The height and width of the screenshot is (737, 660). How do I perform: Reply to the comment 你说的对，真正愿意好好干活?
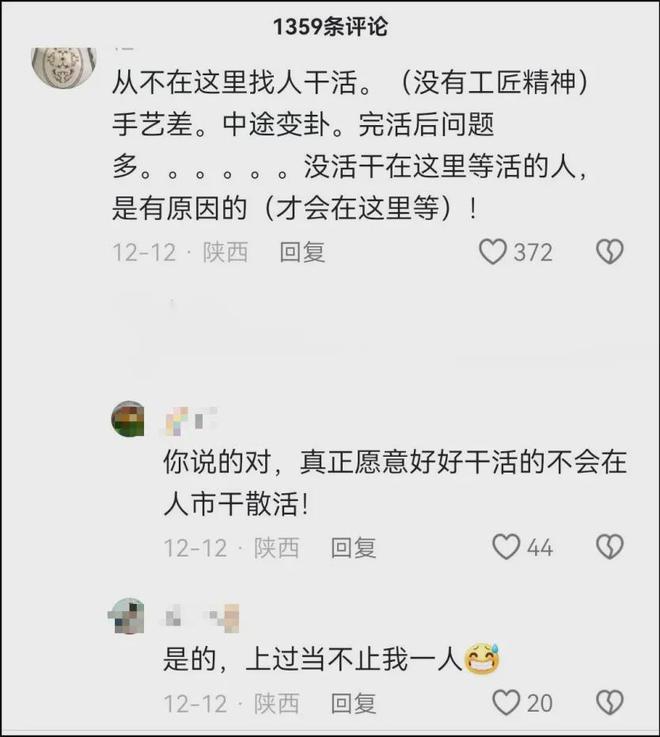click(x=353, y=547)
